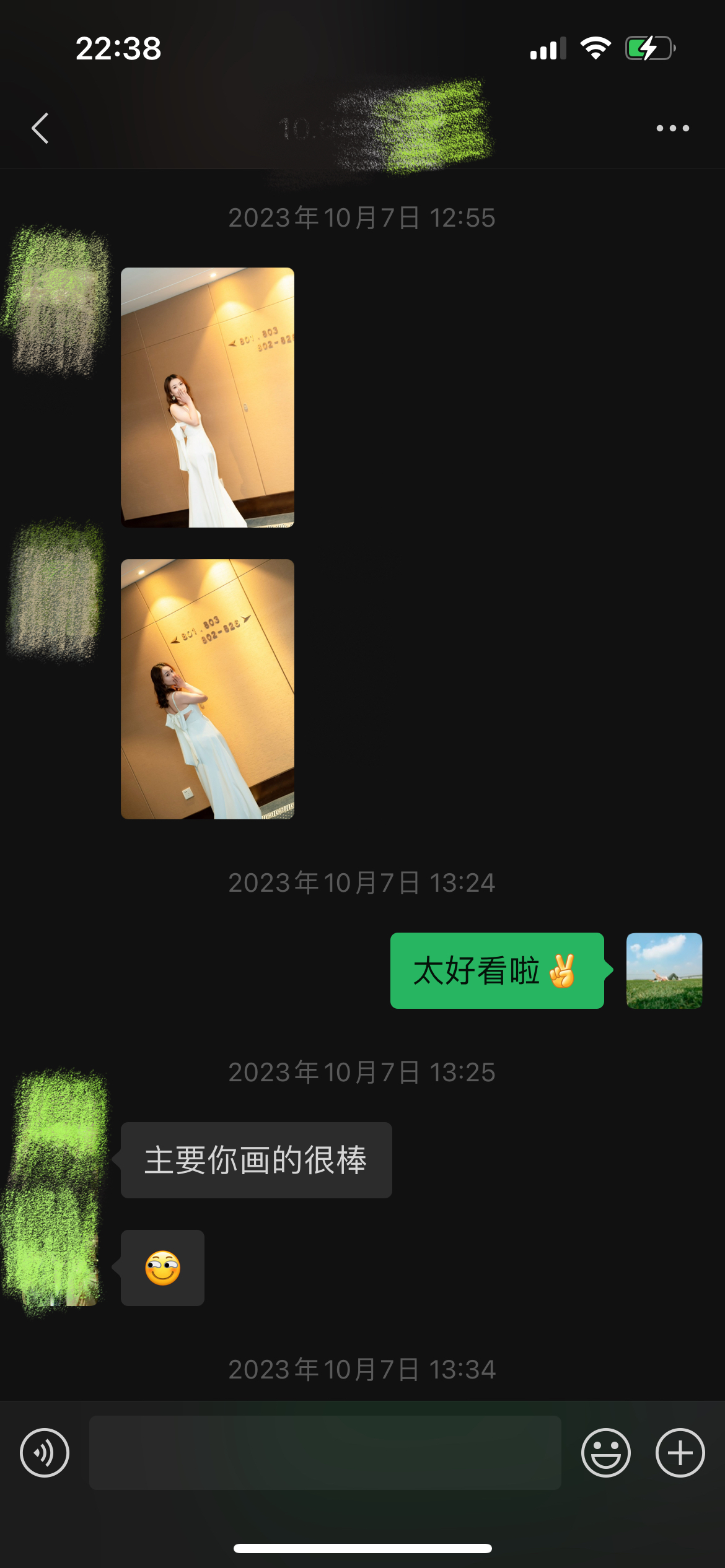Open the first received photo
Image resolution: width=725 pixels, height=1568 pixels.
(207, 397)
